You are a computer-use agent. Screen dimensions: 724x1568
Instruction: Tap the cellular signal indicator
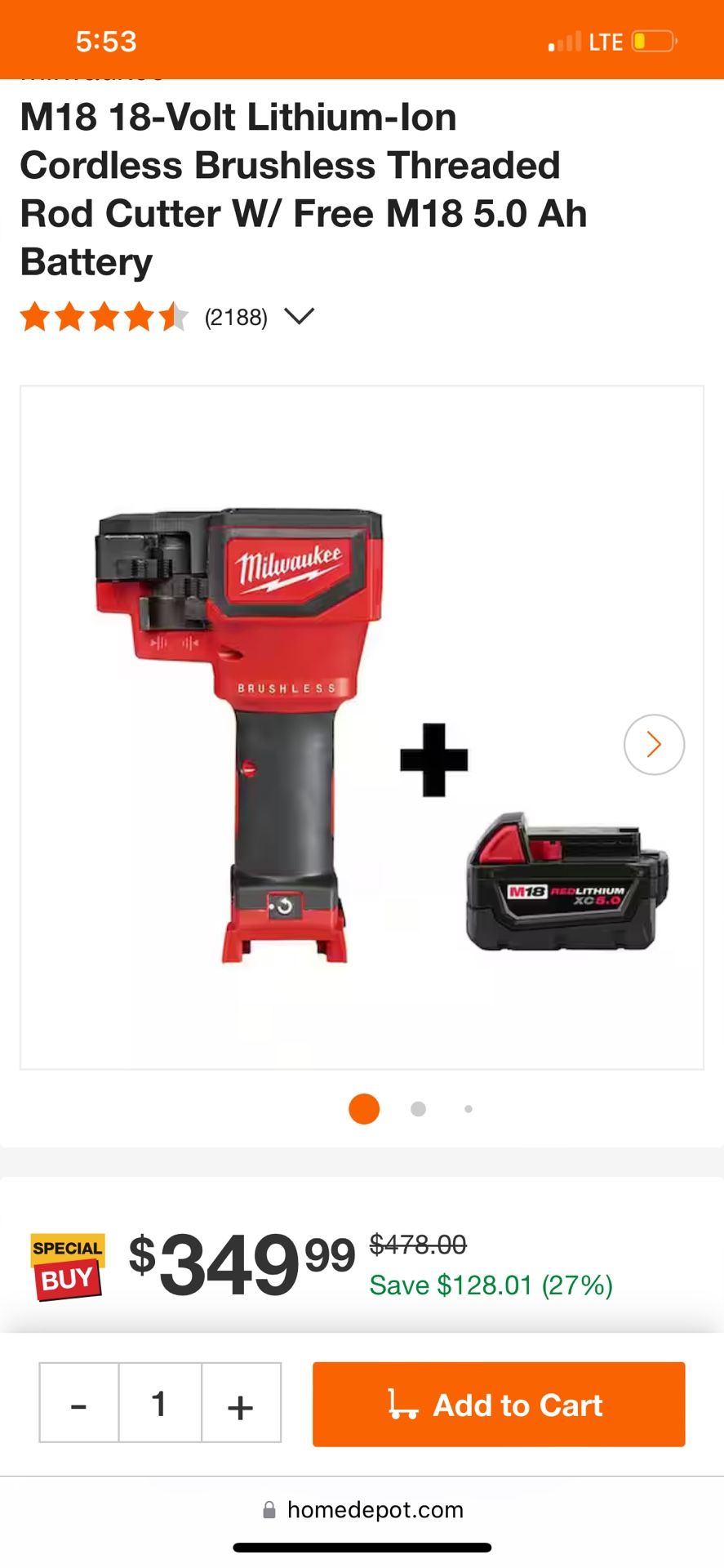pyautogui.click(x=563, y=39)
